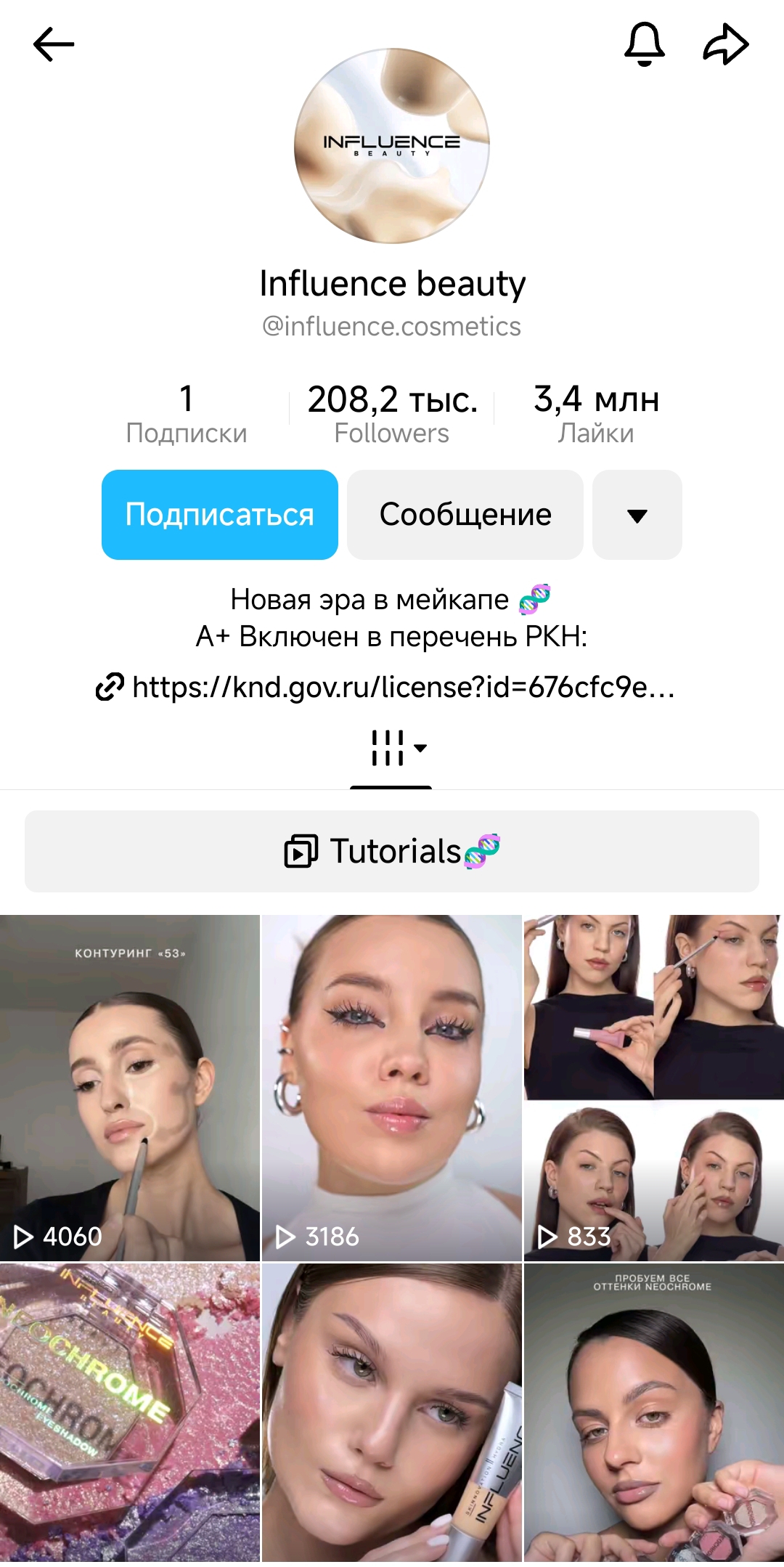Open the Подписки following count

coord(187,414)
